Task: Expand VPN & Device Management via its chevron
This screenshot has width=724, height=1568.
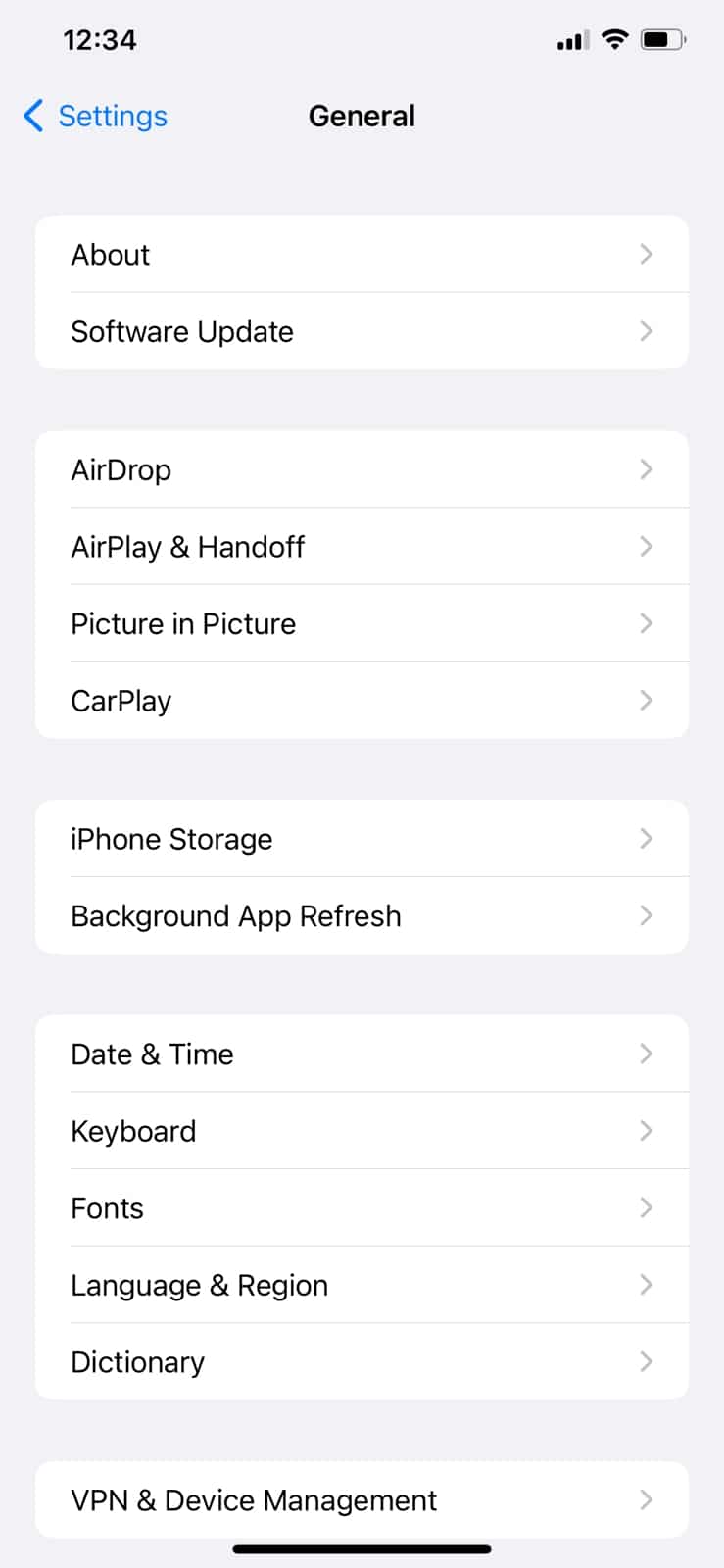Action: point(646,1499)
